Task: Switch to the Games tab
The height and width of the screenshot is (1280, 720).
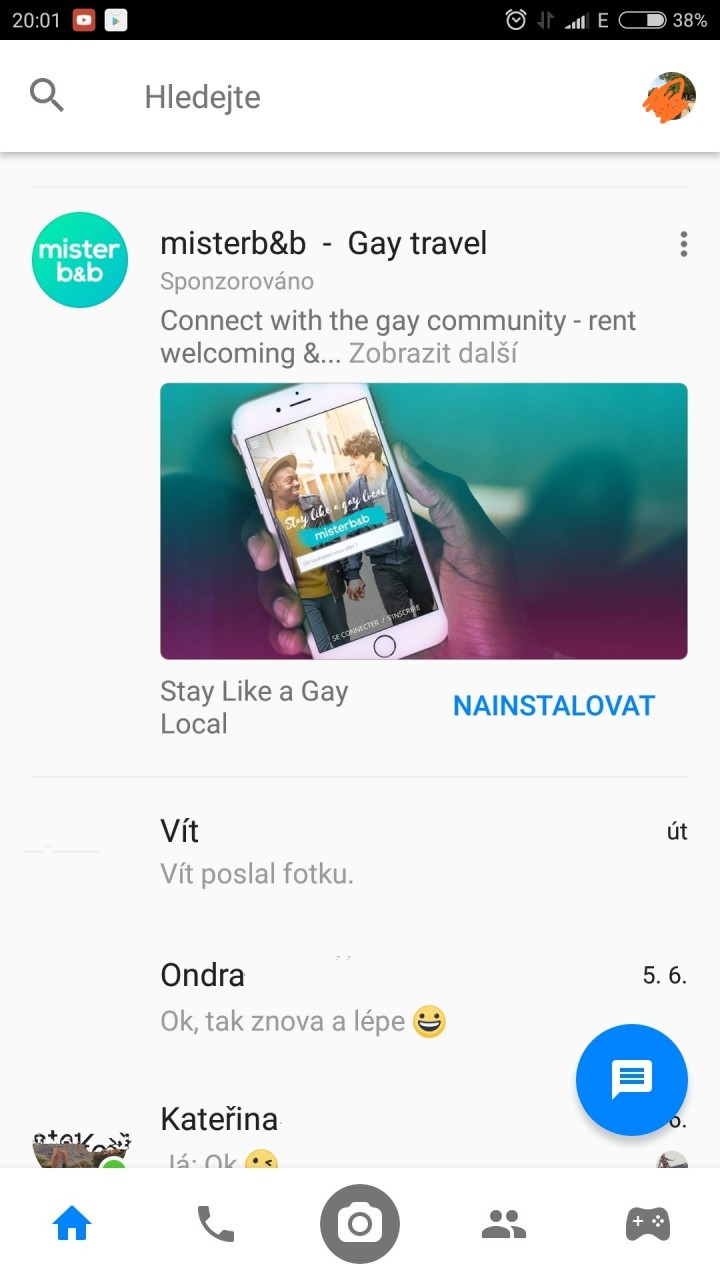Action: tap(648, 1223)
